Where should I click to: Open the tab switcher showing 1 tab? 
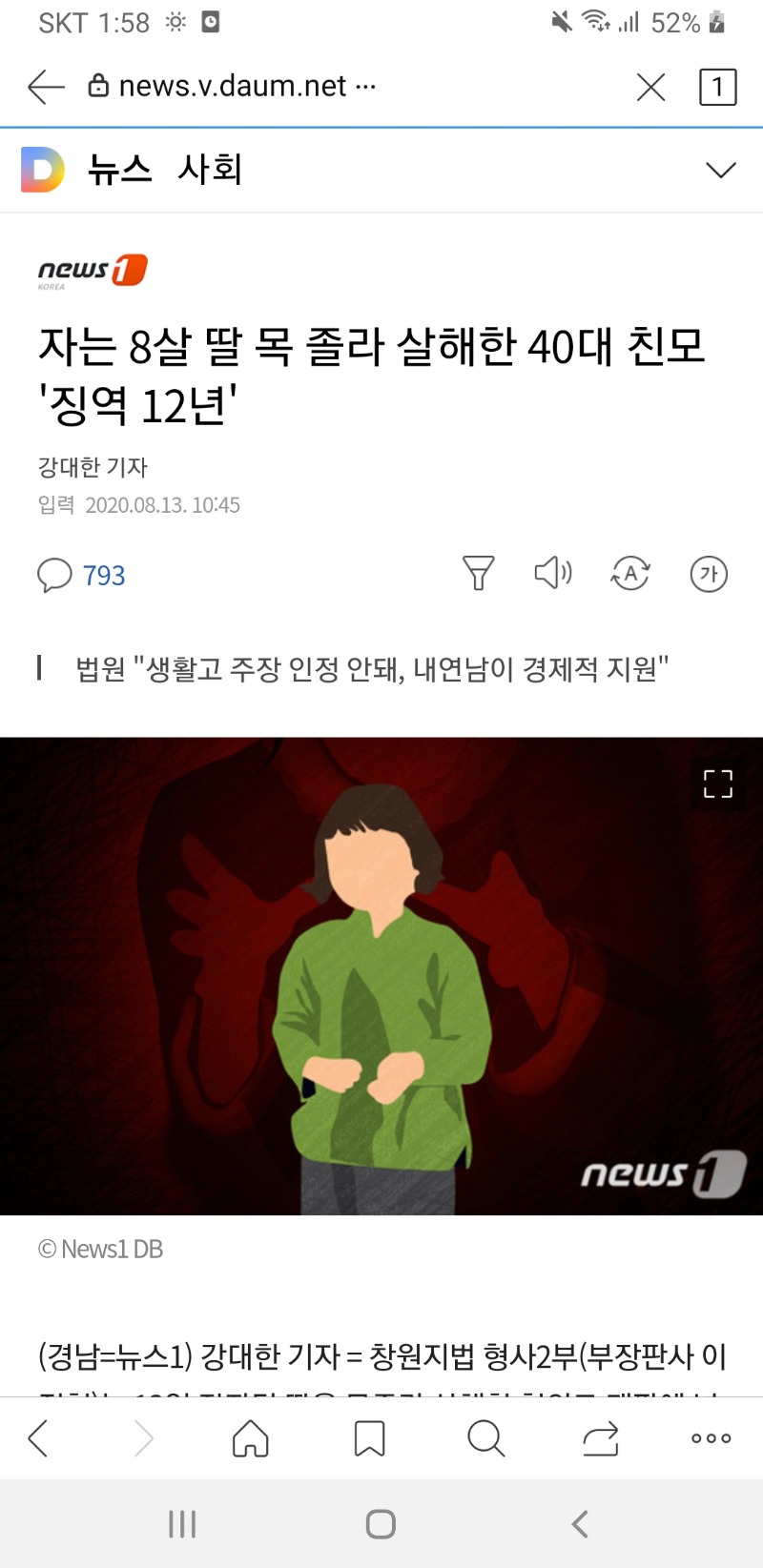tap(717, 88)
